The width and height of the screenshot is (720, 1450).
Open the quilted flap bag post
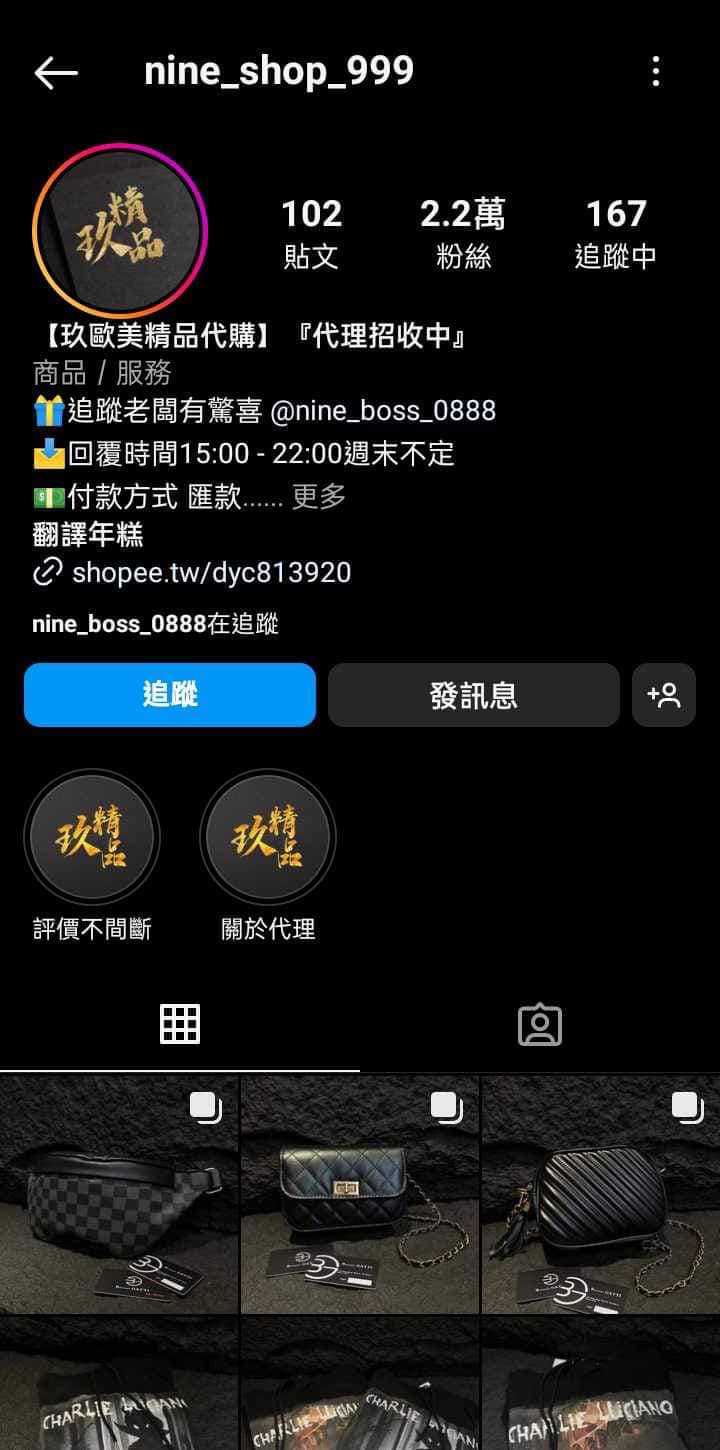pos(360,1195)
